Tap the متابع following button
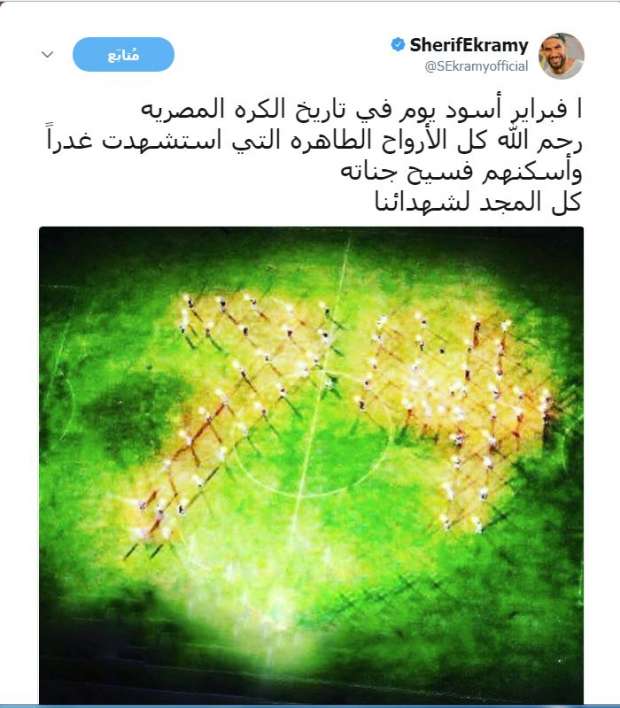Viewport: 620px width, 708px height. [123, 54]
